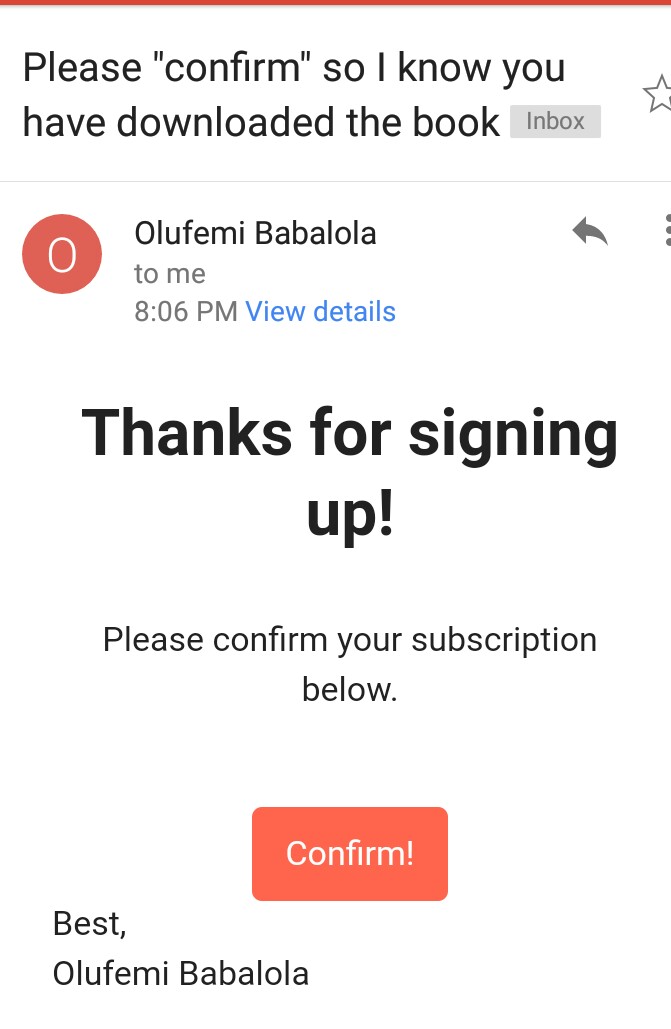671x1029 pixels.
Task: Open Olufemi Babalola's sender avatar
Action: point(61,255)
